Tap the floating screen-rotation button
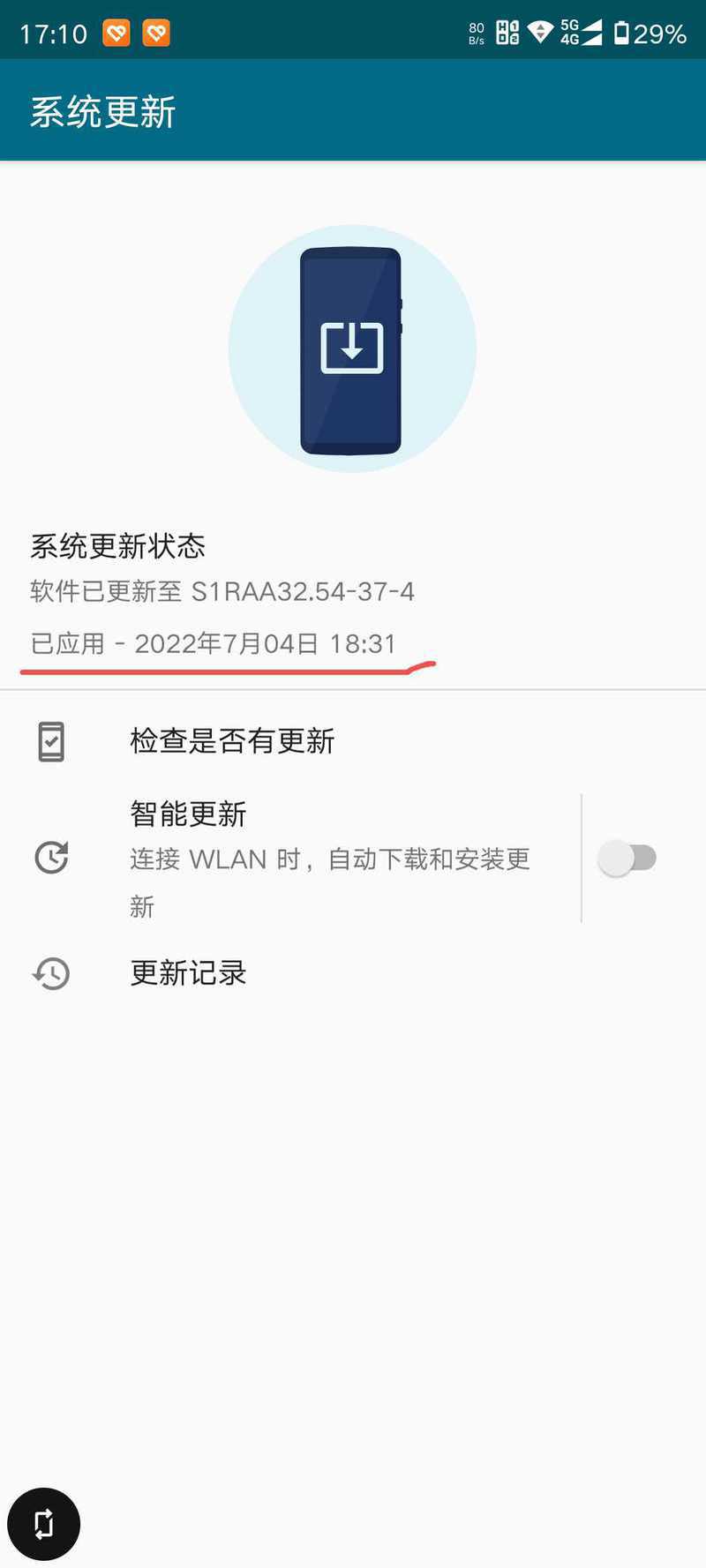706x1568 pixels. 44,1523
